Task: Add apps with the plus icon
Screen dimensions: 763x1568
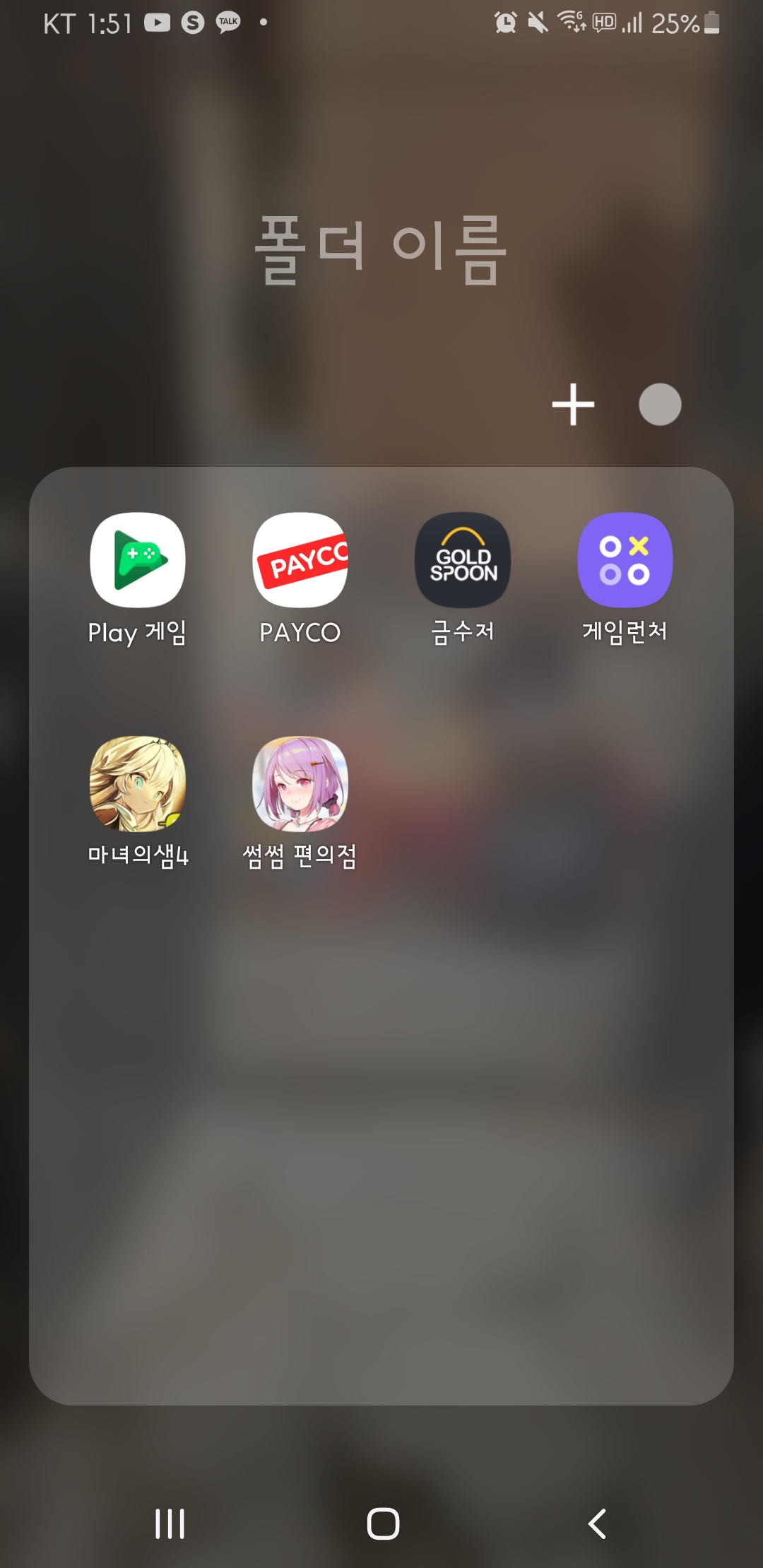Action: click(x=573, y=405)
